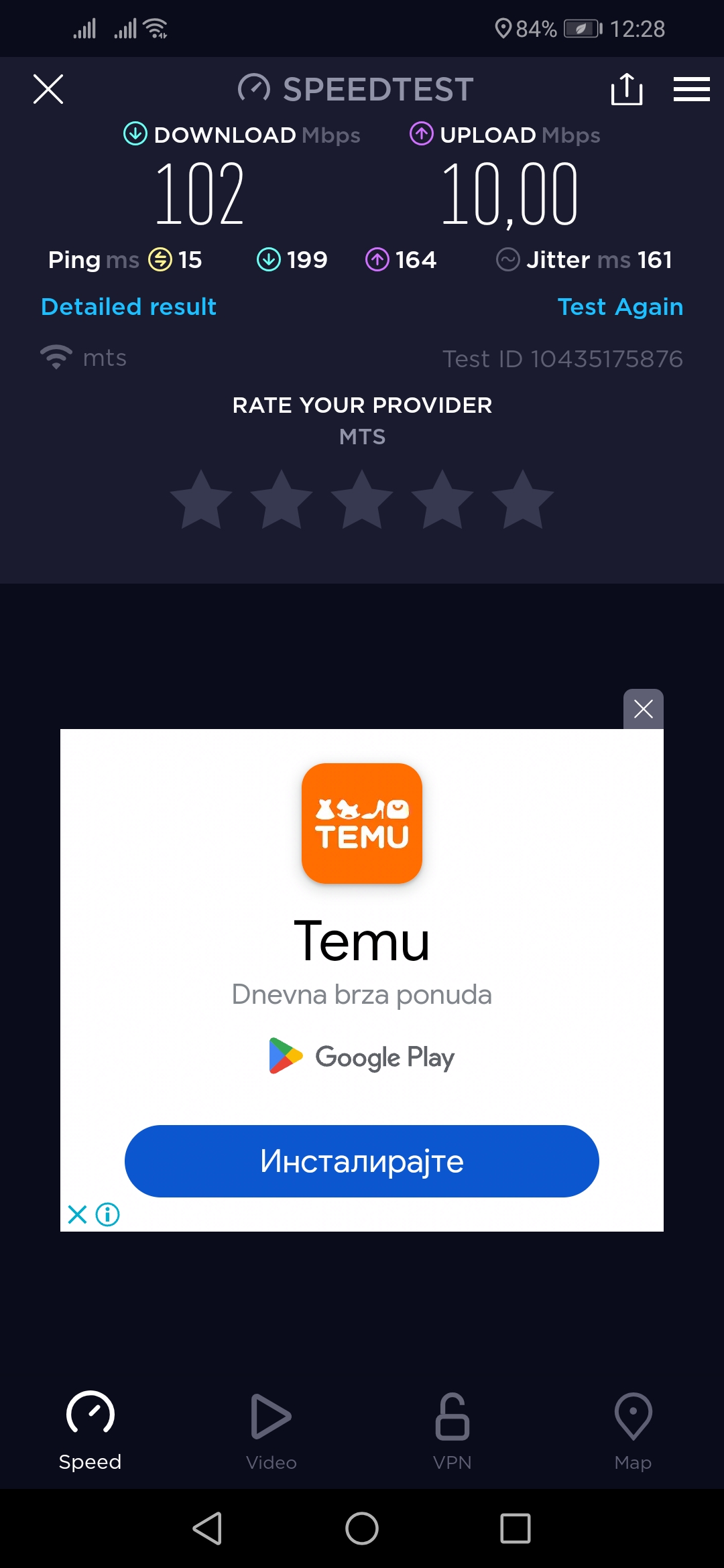Tap the Инсталирајте install button
This screenshot has width=724, height=1568.
tap(362, 1161)
